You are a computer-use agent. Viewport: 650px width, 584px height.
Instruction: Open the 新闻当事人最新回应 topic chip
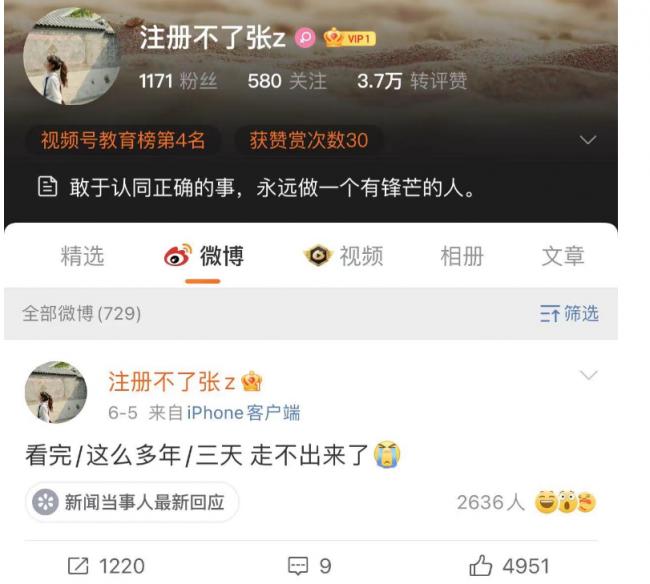click(x=131, y=502)
